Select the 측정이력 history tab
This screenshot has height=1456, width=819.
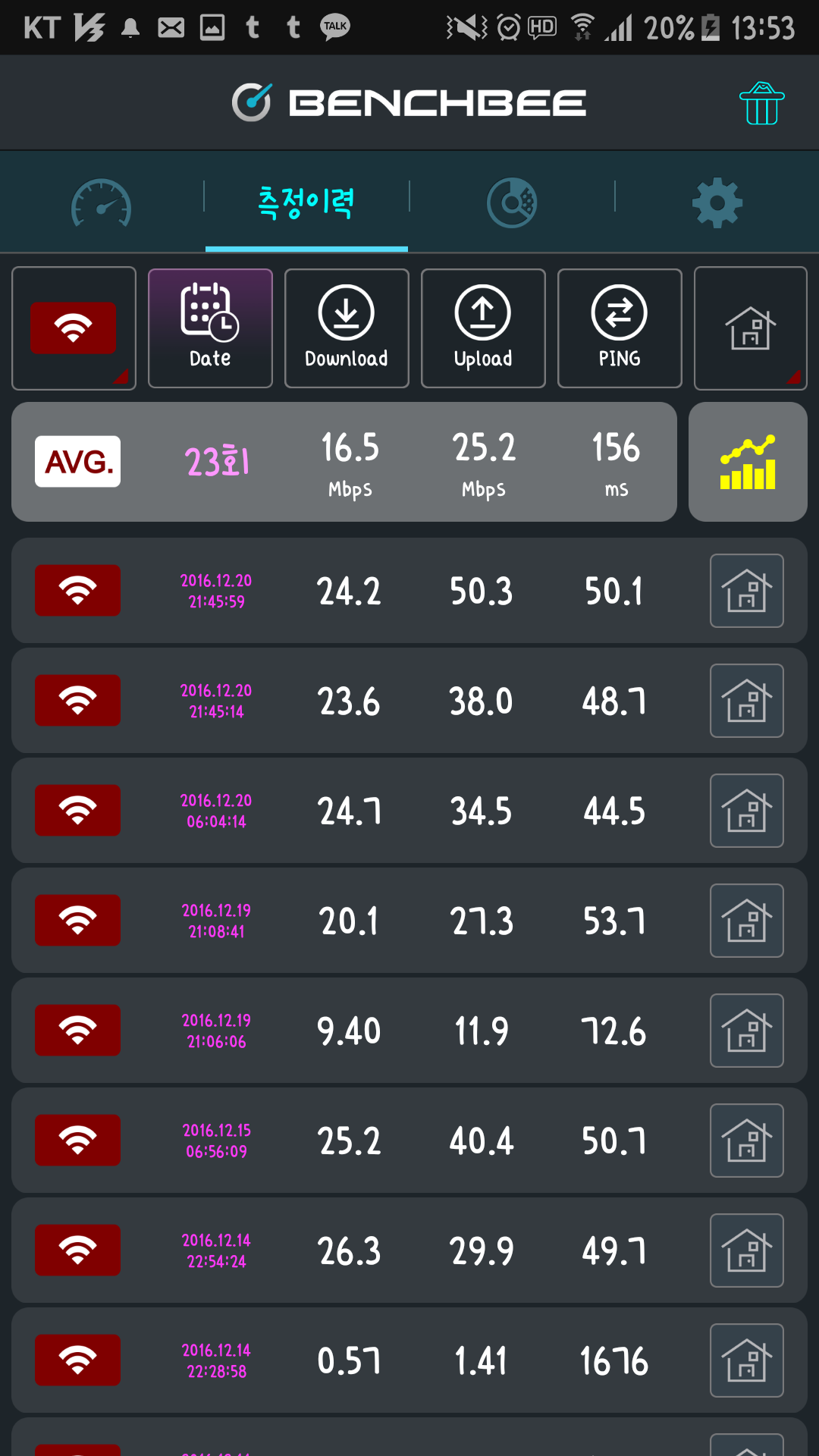click(x=306, y=203)
